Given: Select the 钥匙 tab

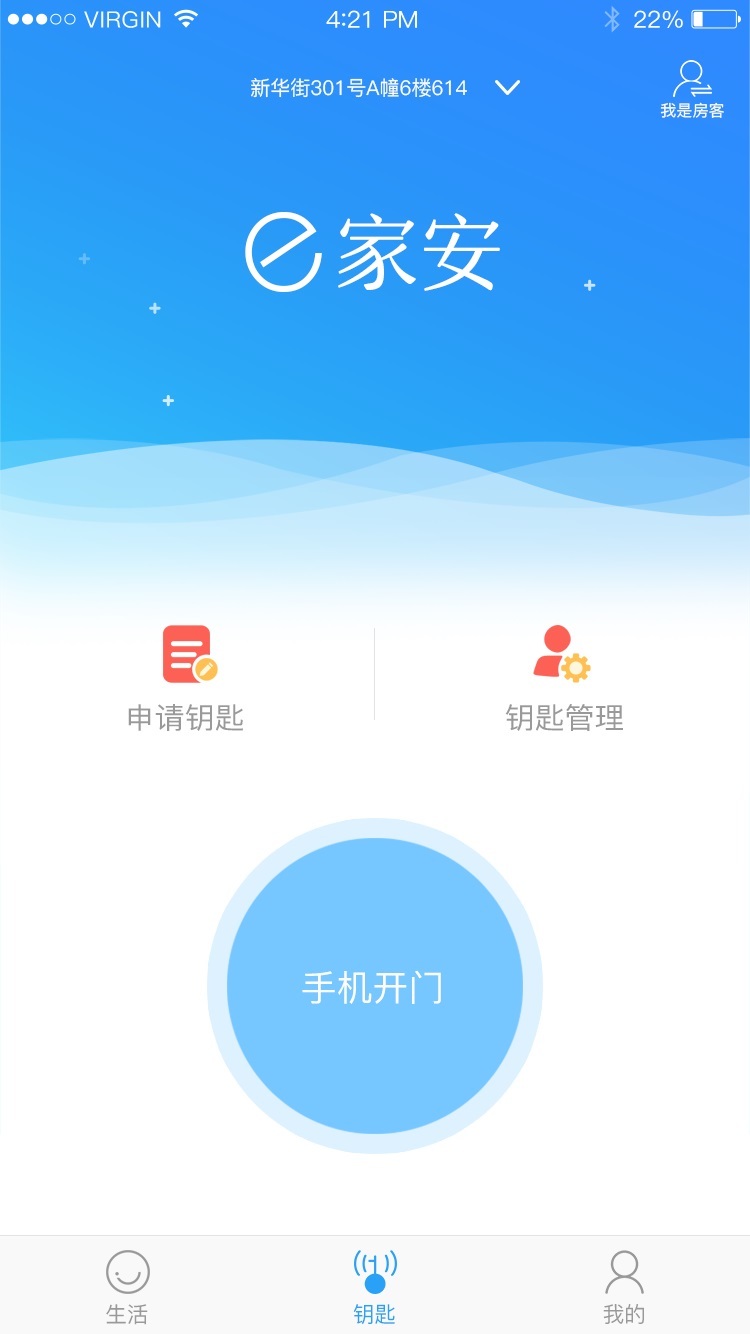Looking at the screenshot, I should 375,1286.
